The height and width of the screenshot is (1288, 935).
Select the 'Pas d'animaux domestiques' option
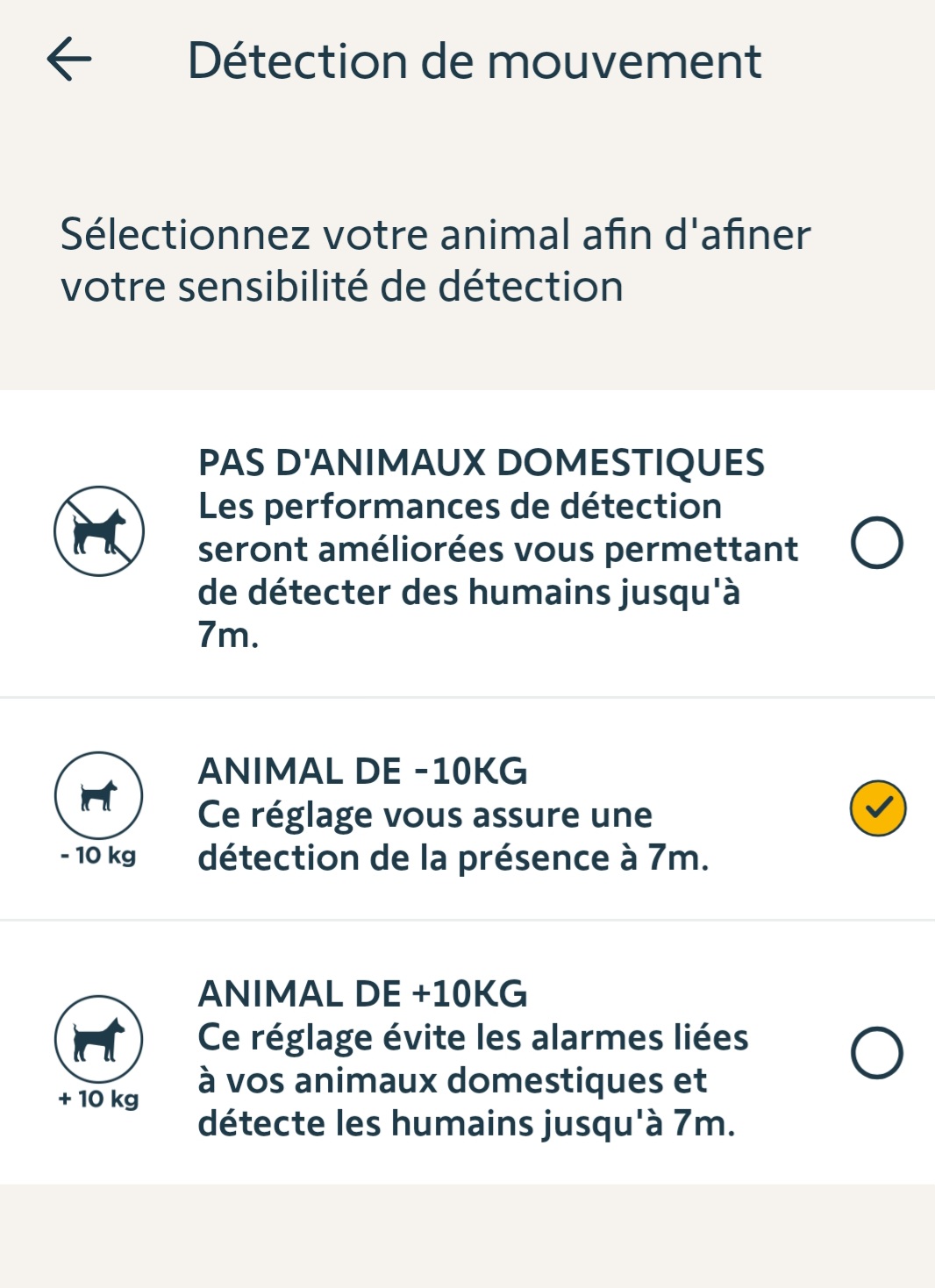pyautogui.click(x=876, y=544)
